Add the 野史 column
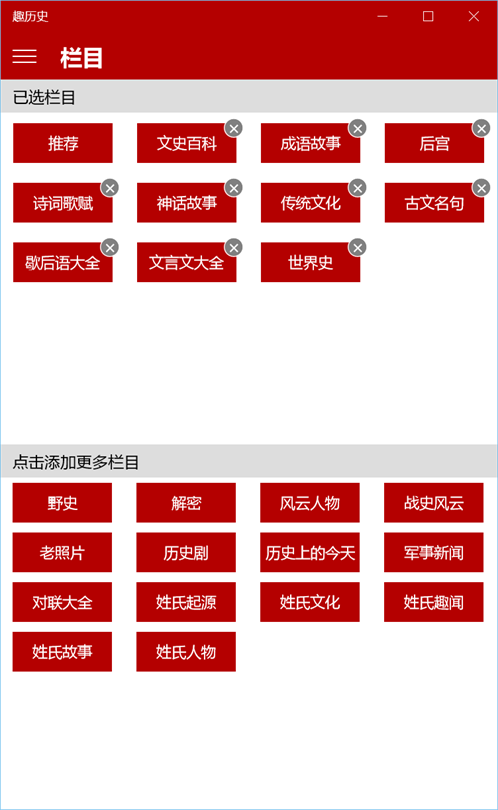 [62, 503]
